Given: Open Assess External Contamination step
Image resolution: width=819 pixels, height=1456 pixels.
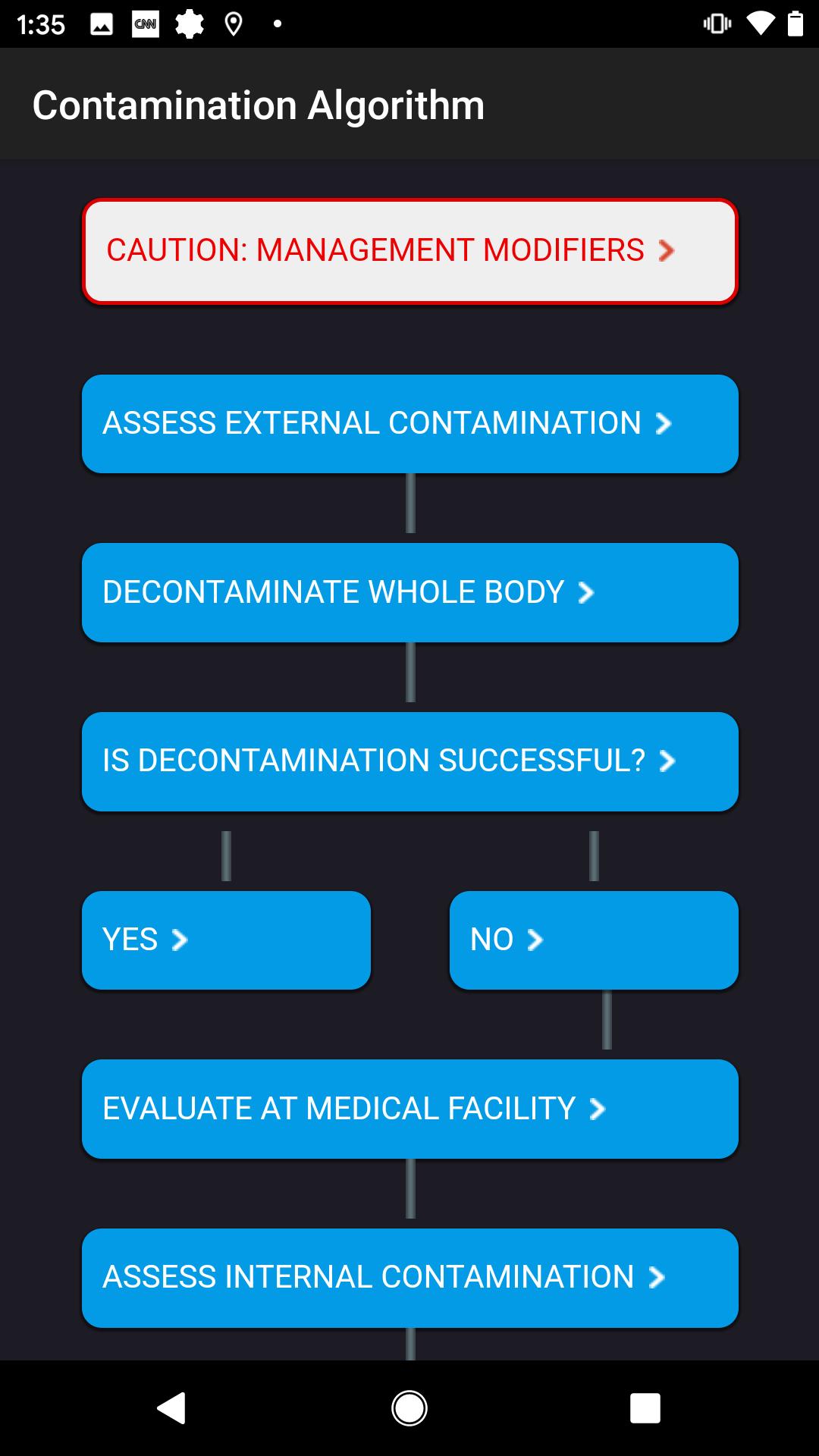Looking at the screenshot, I should click(x=409, y=424).
